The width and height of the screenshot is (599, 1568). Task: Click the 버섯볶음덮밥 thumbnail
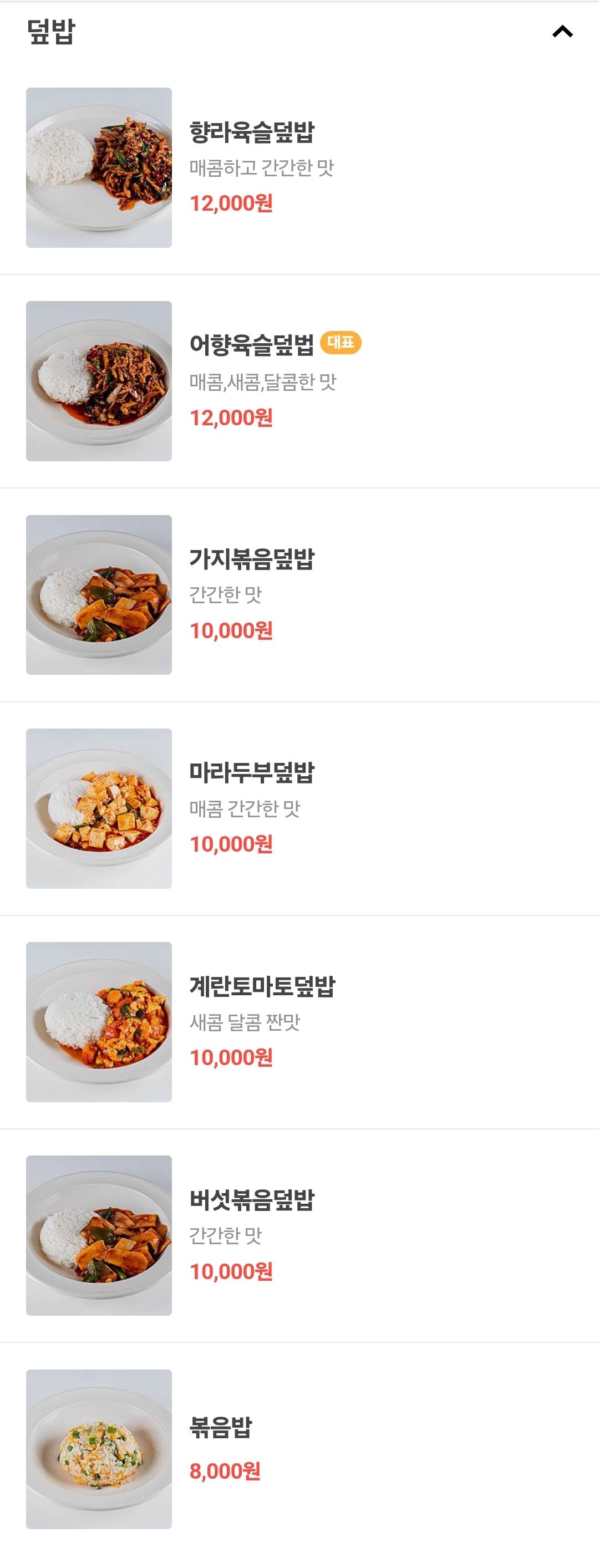pyautogui.click(x=98, y=1236)
